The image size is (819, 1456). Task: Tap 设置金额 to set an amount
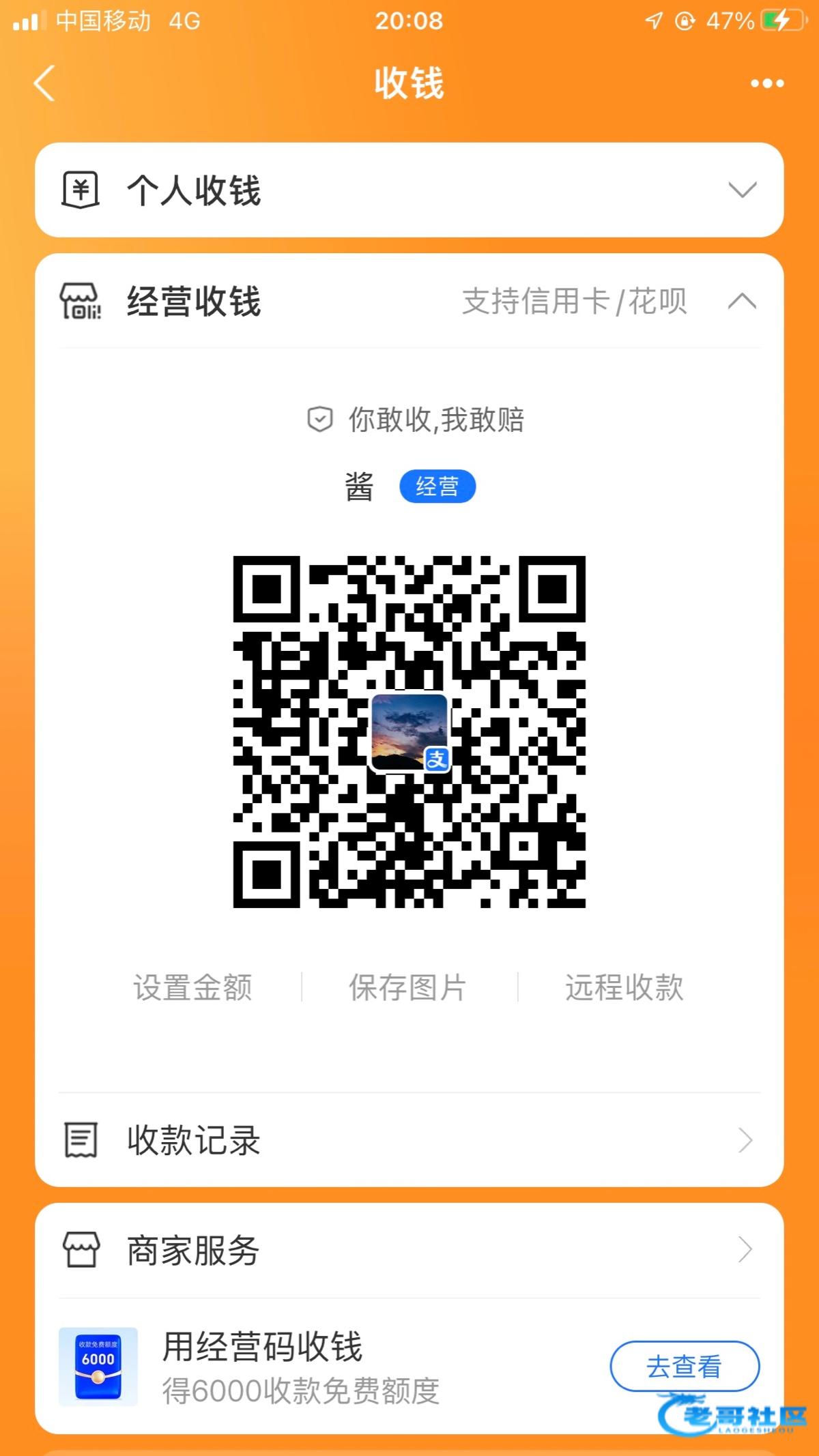pos(192,987)
